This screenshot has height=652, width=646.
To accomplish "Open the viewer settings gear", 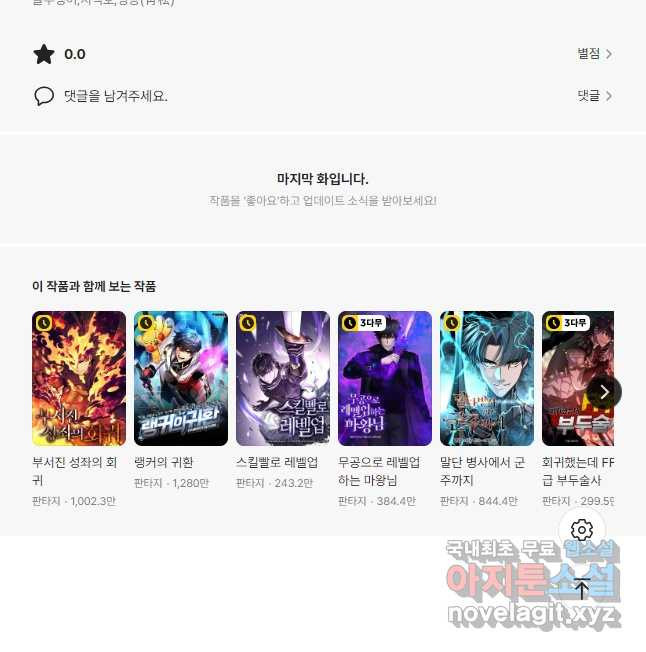I will pyautogui.click(x=582, y=530).
